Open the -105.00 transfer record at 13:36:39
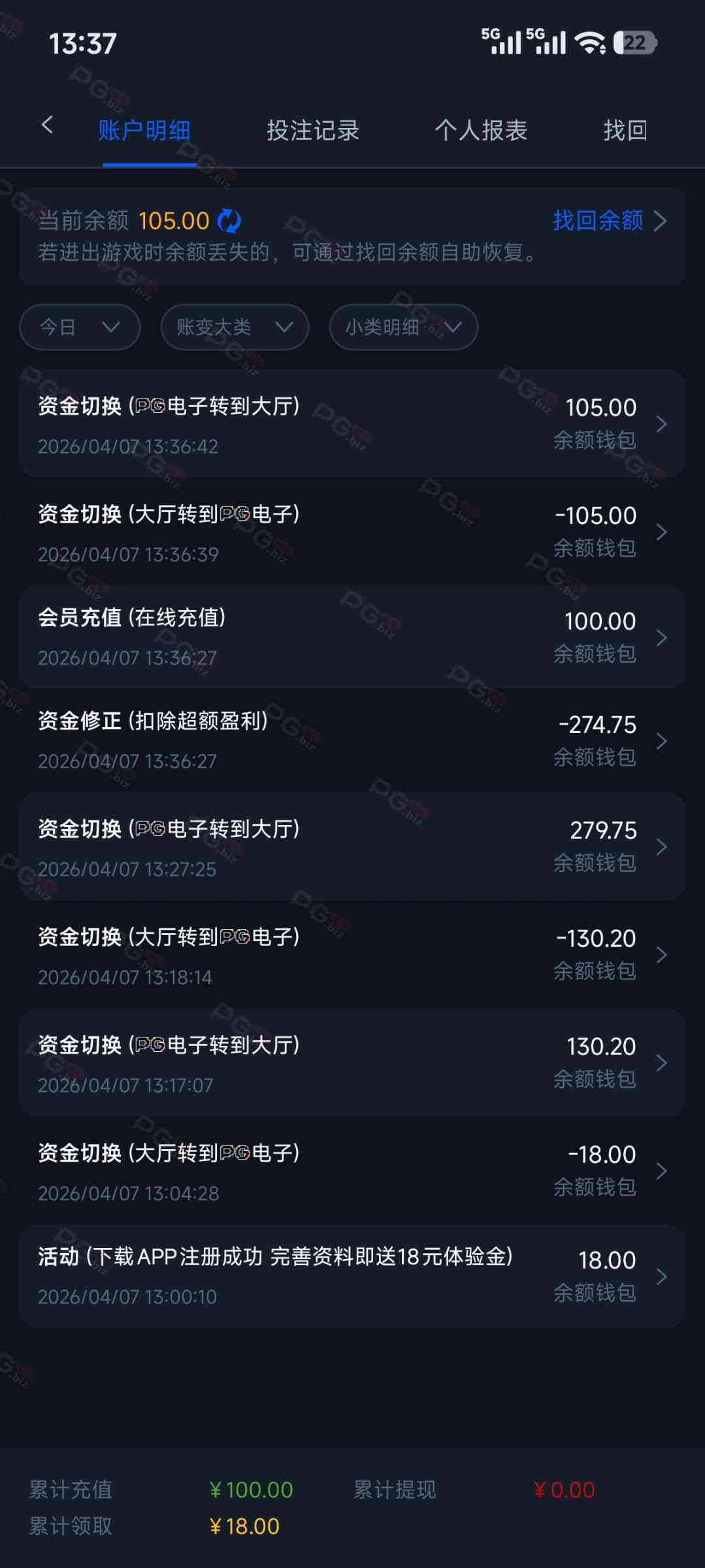Viewport: 705px width, 1568px height. (352, 532)
